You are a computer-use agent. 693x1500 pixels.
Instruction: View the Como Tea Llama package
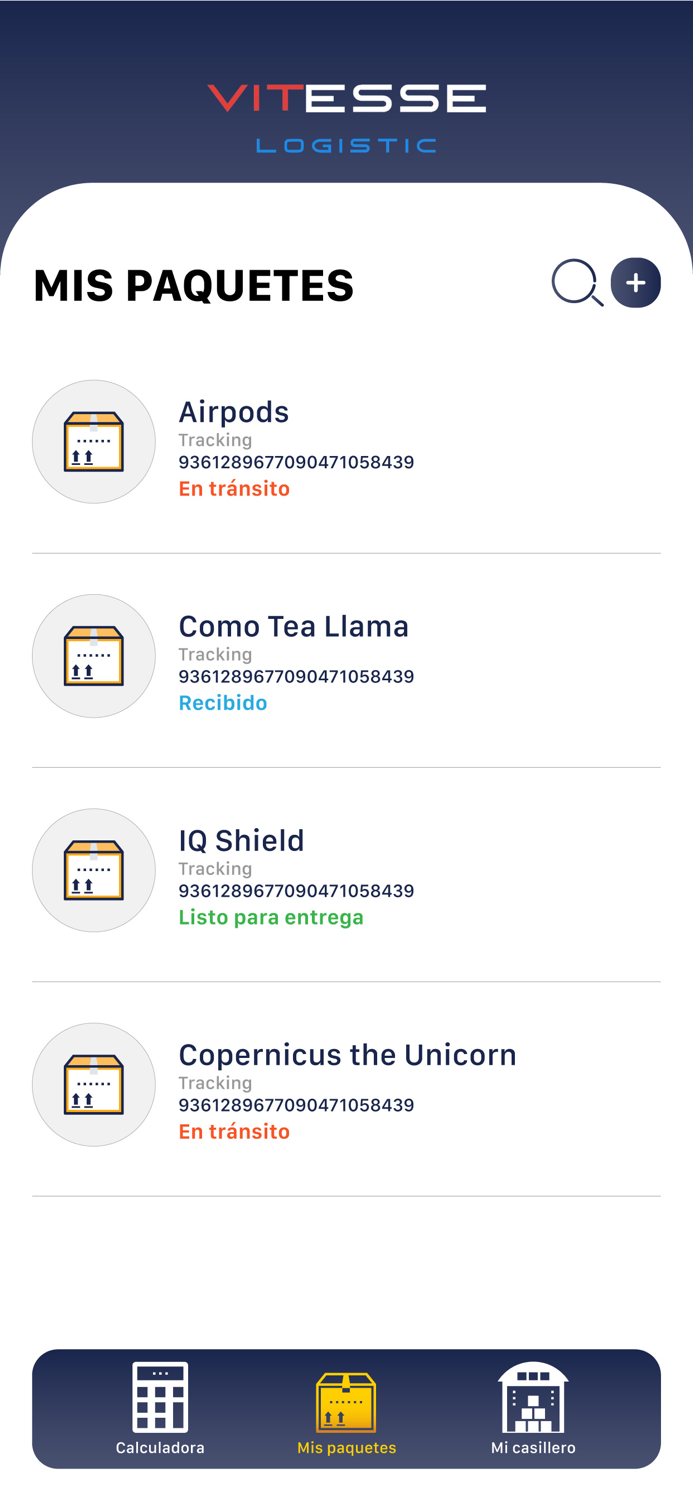click(x=293, y=627)
